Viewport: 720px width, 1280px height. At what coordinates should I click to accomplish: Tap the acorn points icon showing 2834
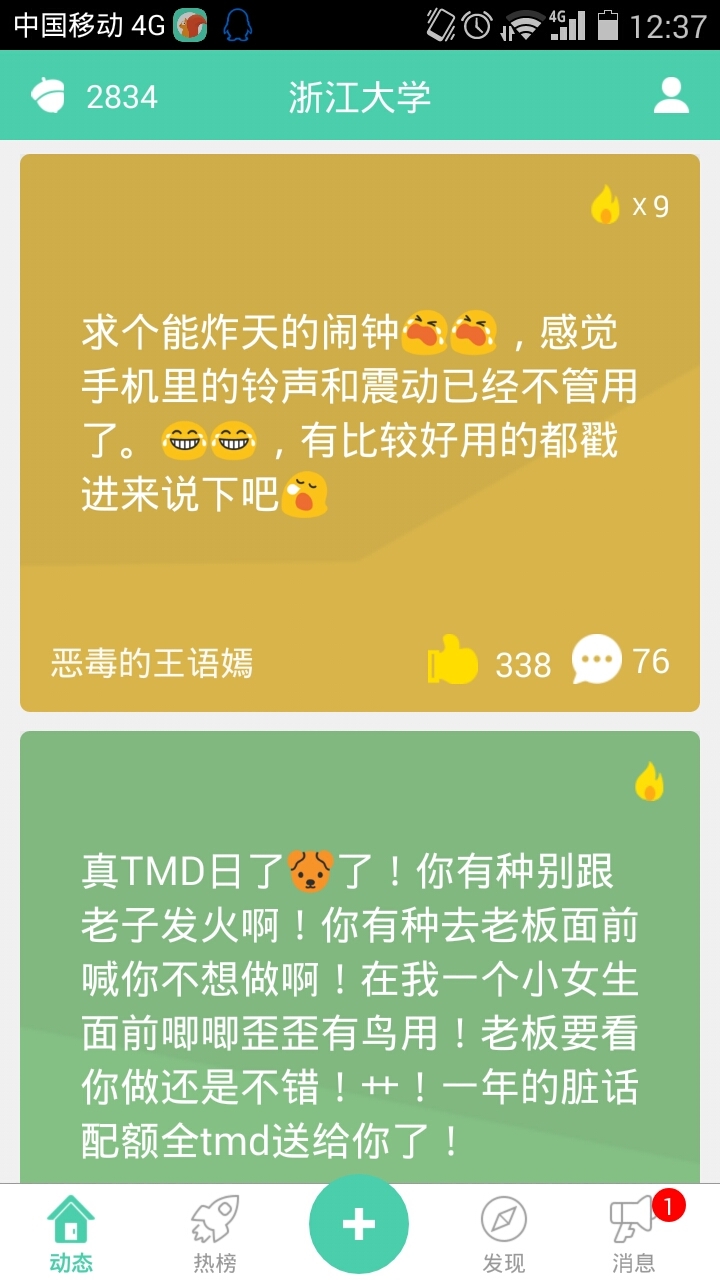click(48, 96)
